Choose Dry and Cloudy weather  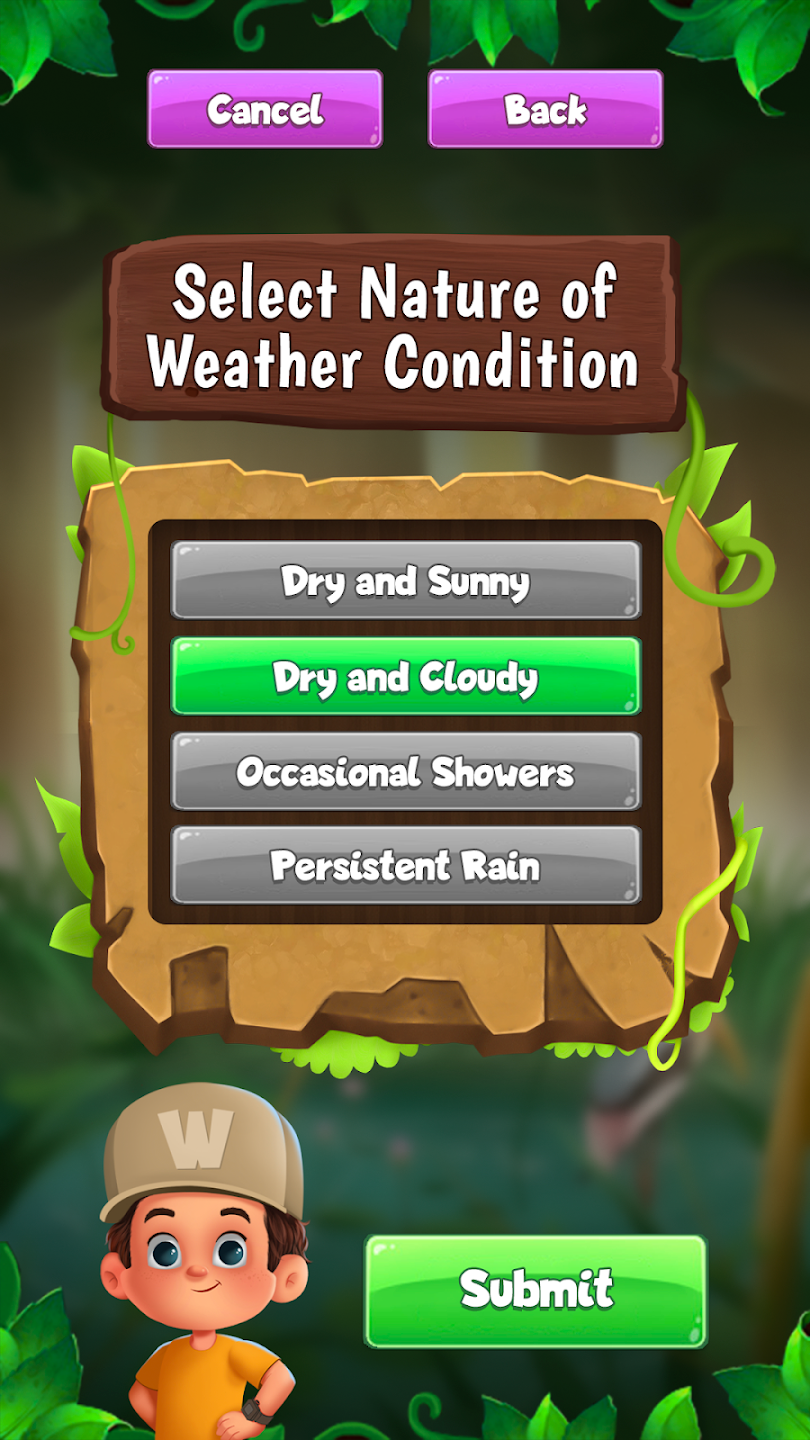[x=405, y=677]
